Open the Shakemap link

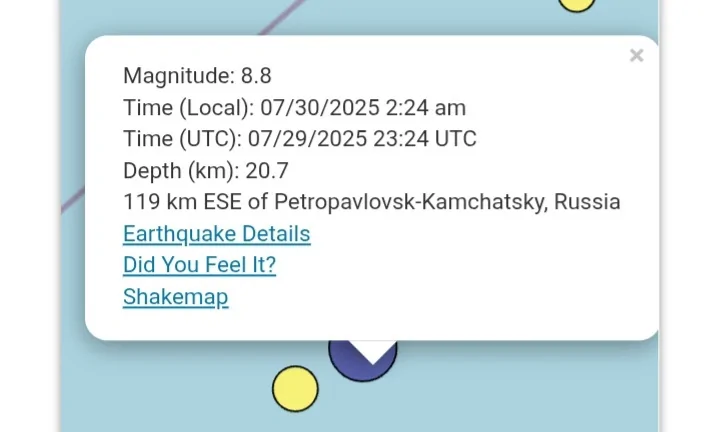tap(175, 297)
